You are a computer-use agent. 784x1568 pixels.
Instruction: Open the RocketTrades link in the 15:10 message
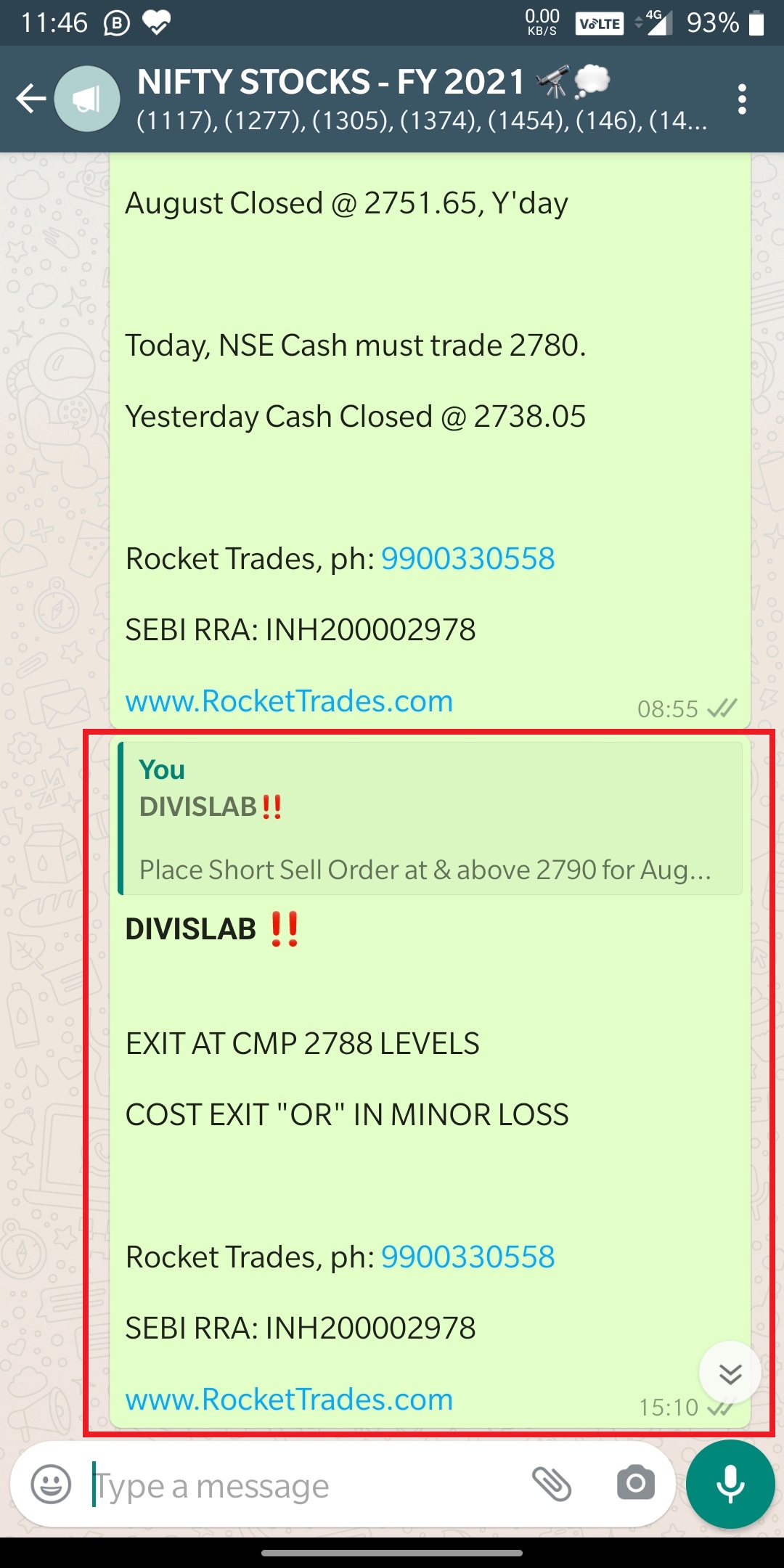pyautogui.click(x=289, y=1400)
